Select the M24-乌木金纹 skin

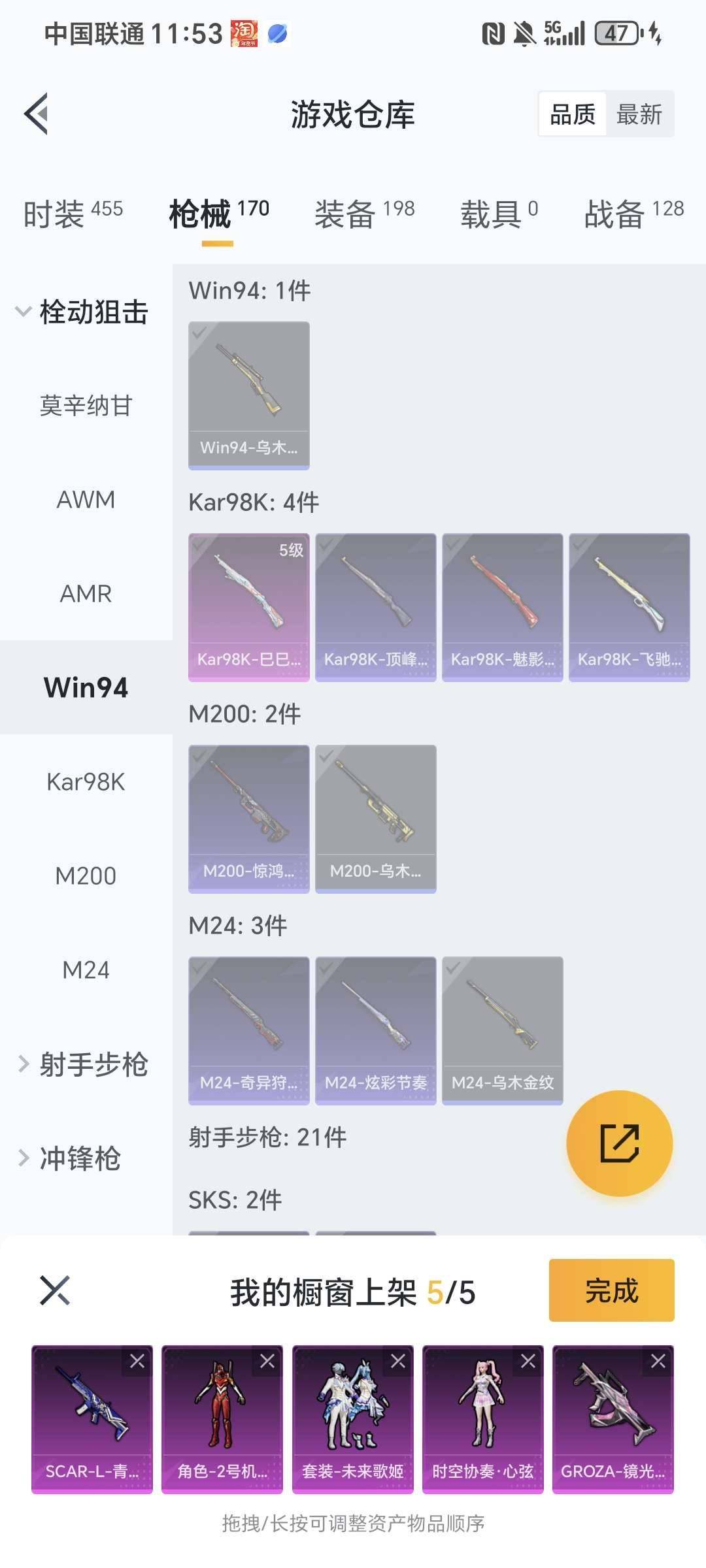pyautogui.click(x=502, y=1030)
